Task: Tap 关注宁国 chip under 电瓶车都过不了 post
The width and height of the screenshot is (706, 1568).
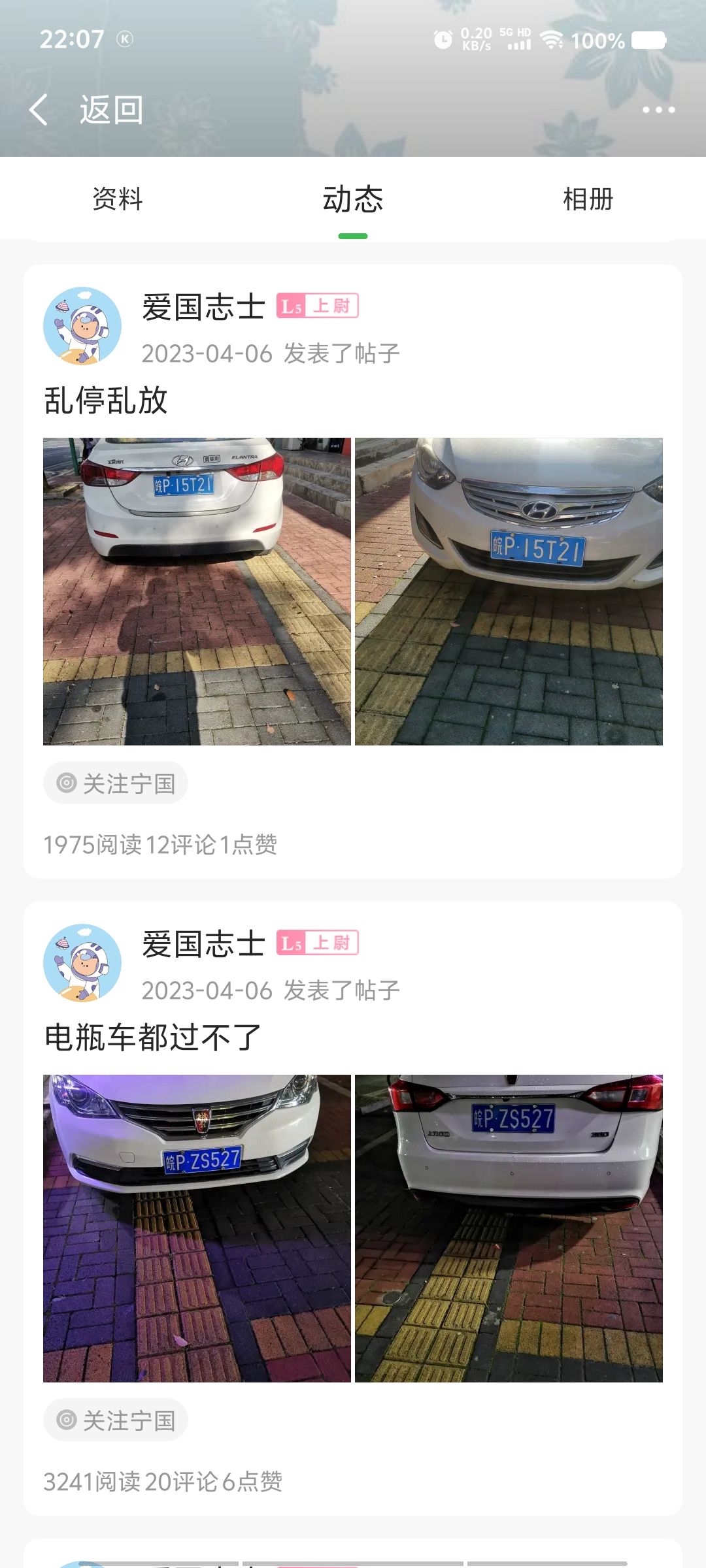Action: point(116,1420)
